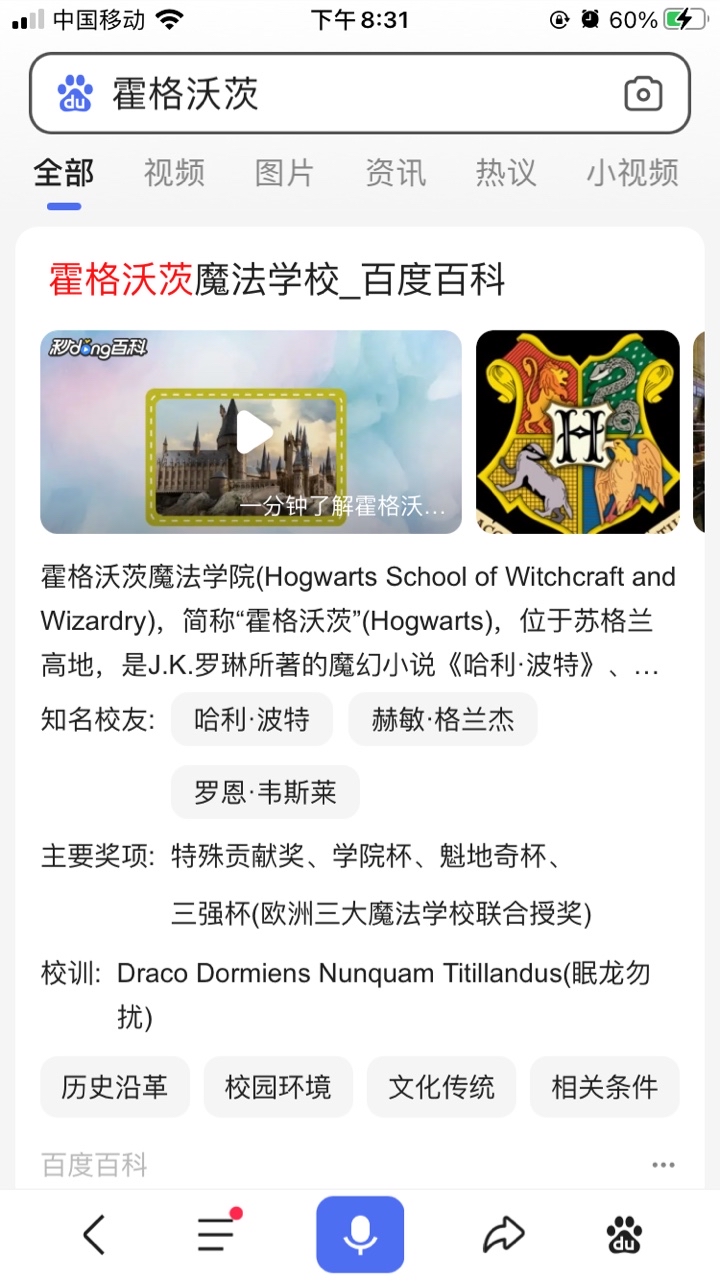Switch to the 资讯 tab
Image resolution: width=720 pixels, height=1281 pixels.
[x=395, y=172]
